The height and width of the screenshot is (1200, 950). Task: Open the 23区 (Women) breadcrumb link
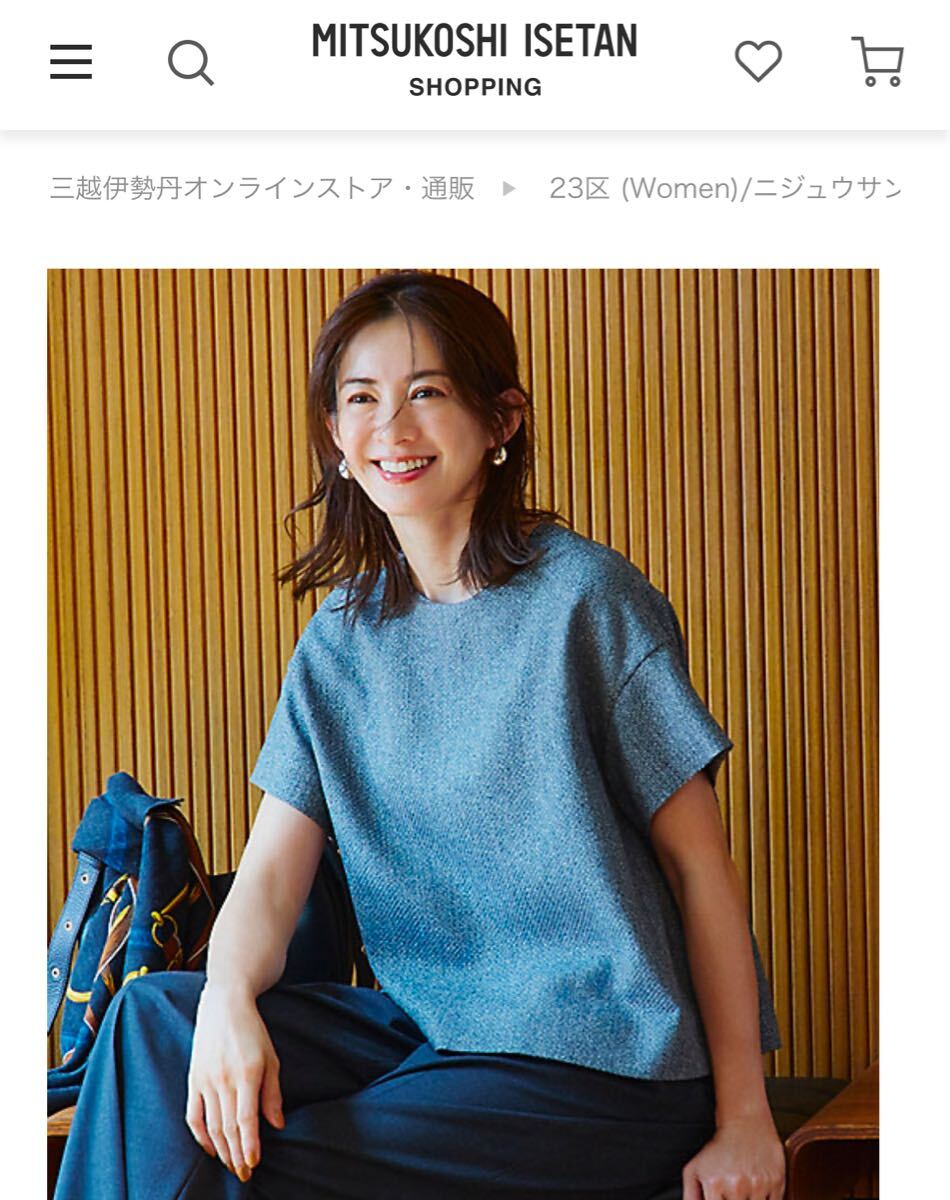724,188
